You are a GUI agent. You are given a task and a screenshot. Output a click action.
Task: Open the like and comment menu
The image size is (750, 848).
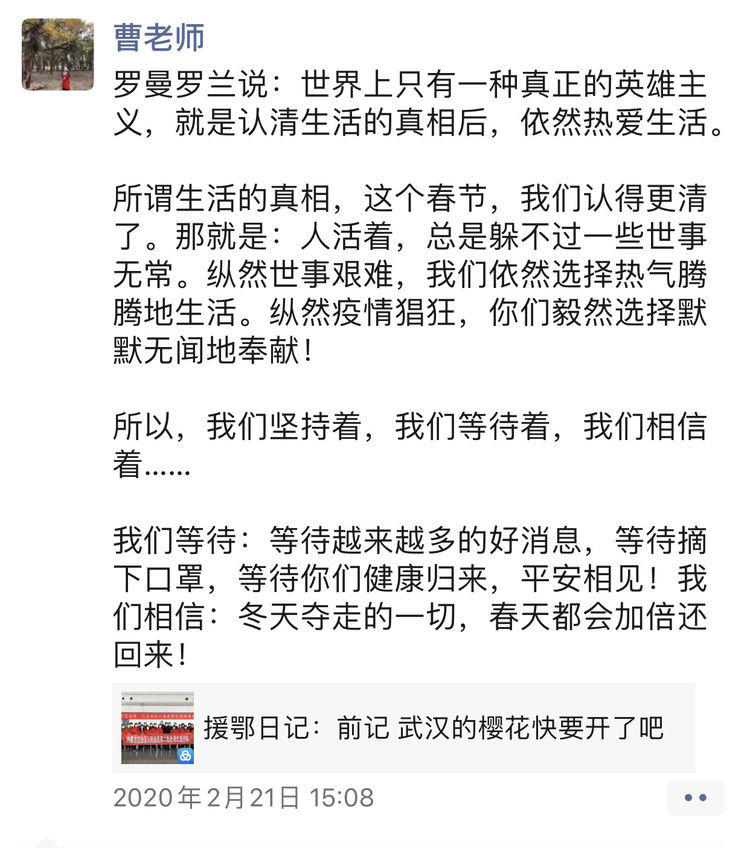coord(694,797)
